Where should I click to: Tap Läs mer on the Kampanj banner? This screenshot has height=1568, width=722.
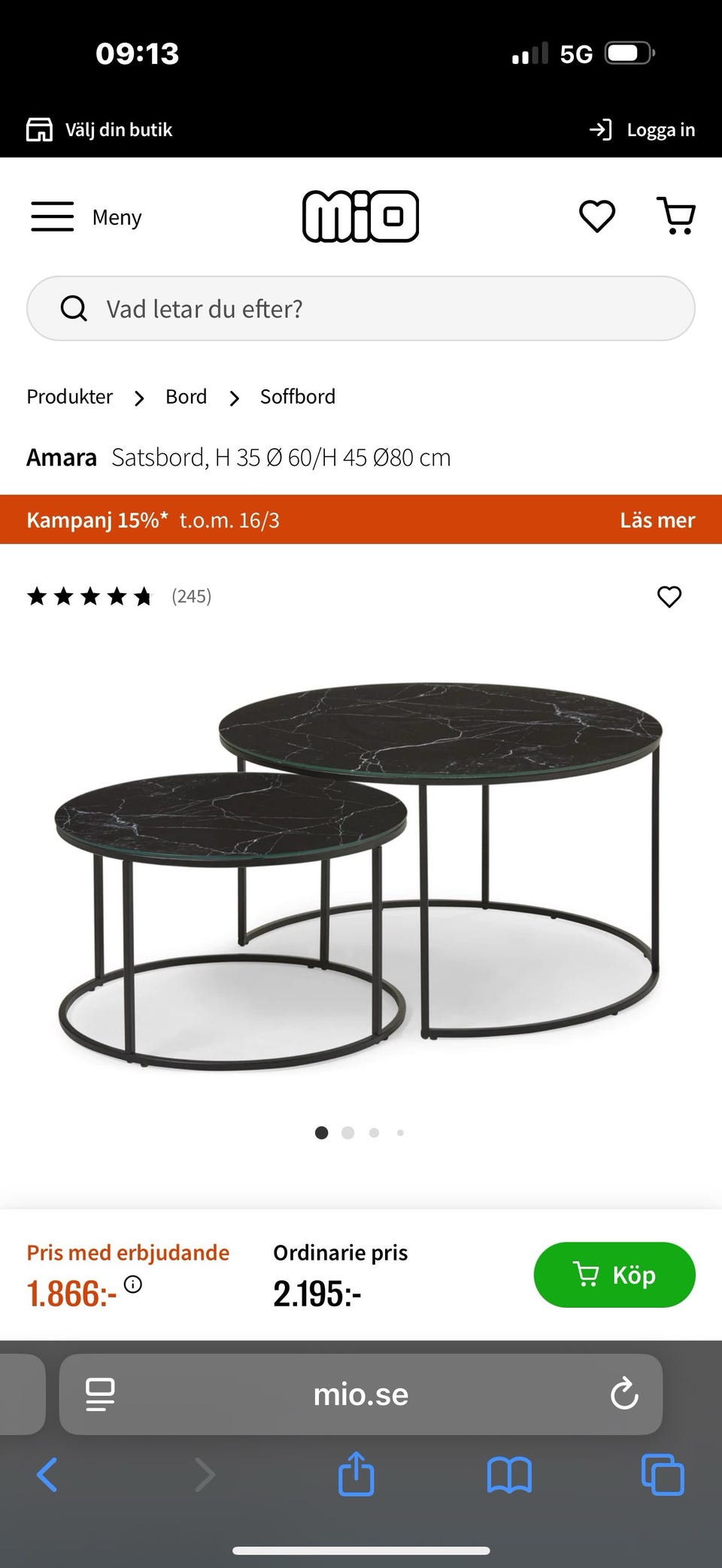click(657, 520)
